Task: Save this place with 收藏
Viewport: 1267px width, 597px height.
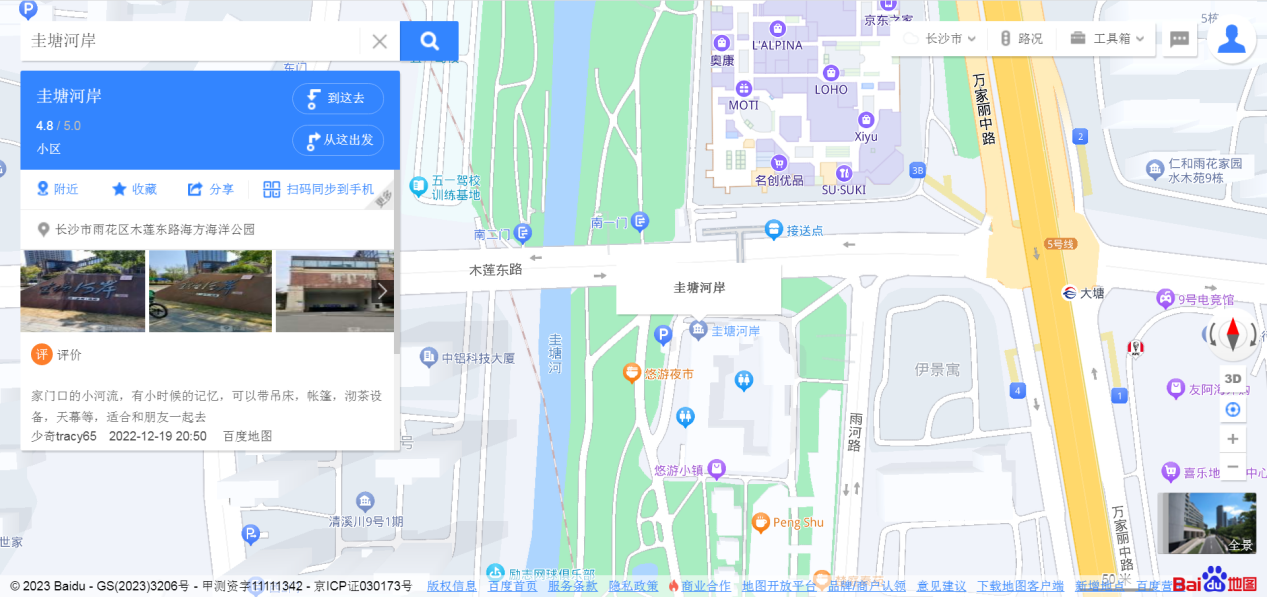Action: pos(134,189)
